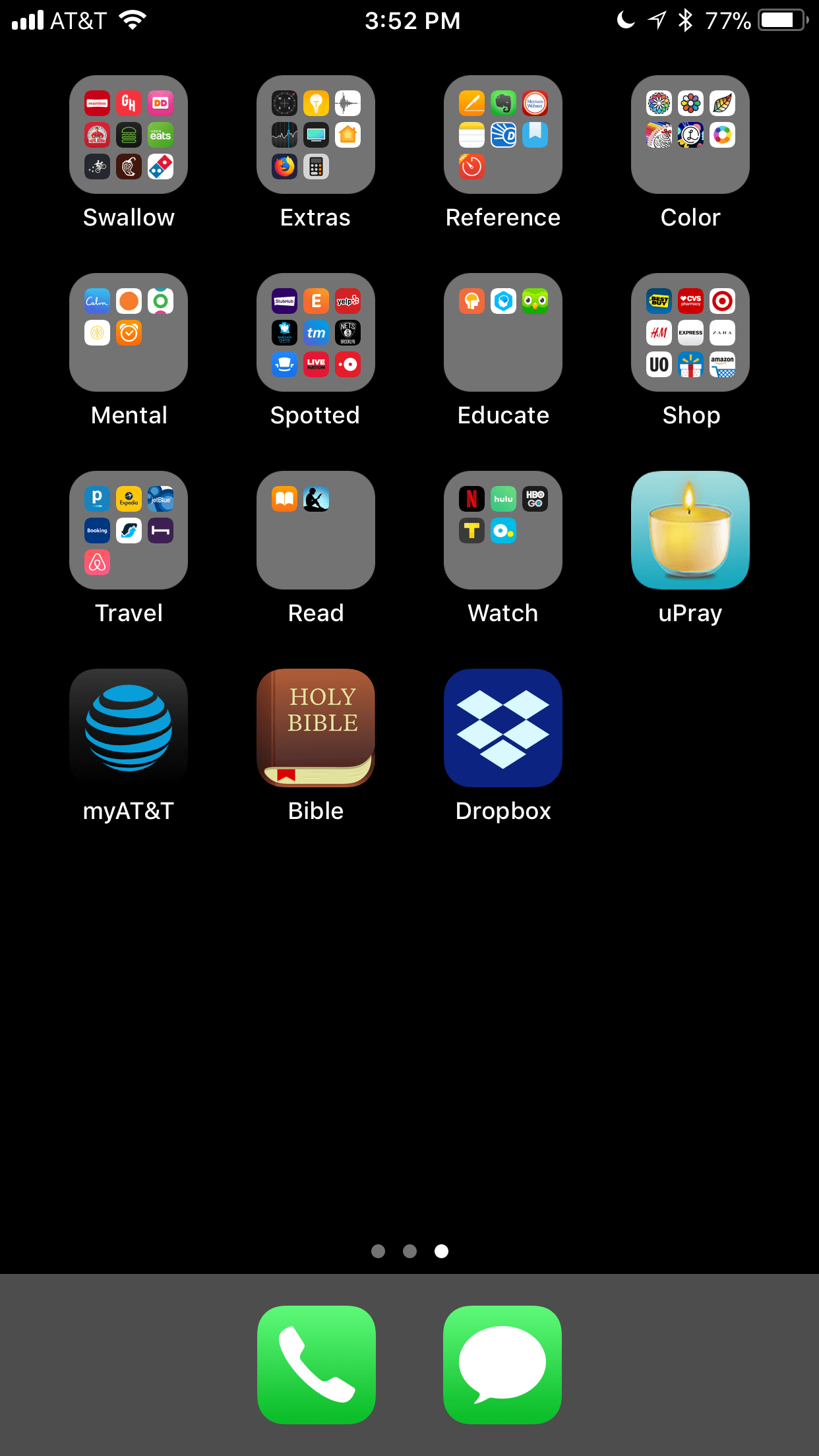Tap the home screen page indicator dots
This screenshot has width=819, height=1456.
click(409, 1251)
